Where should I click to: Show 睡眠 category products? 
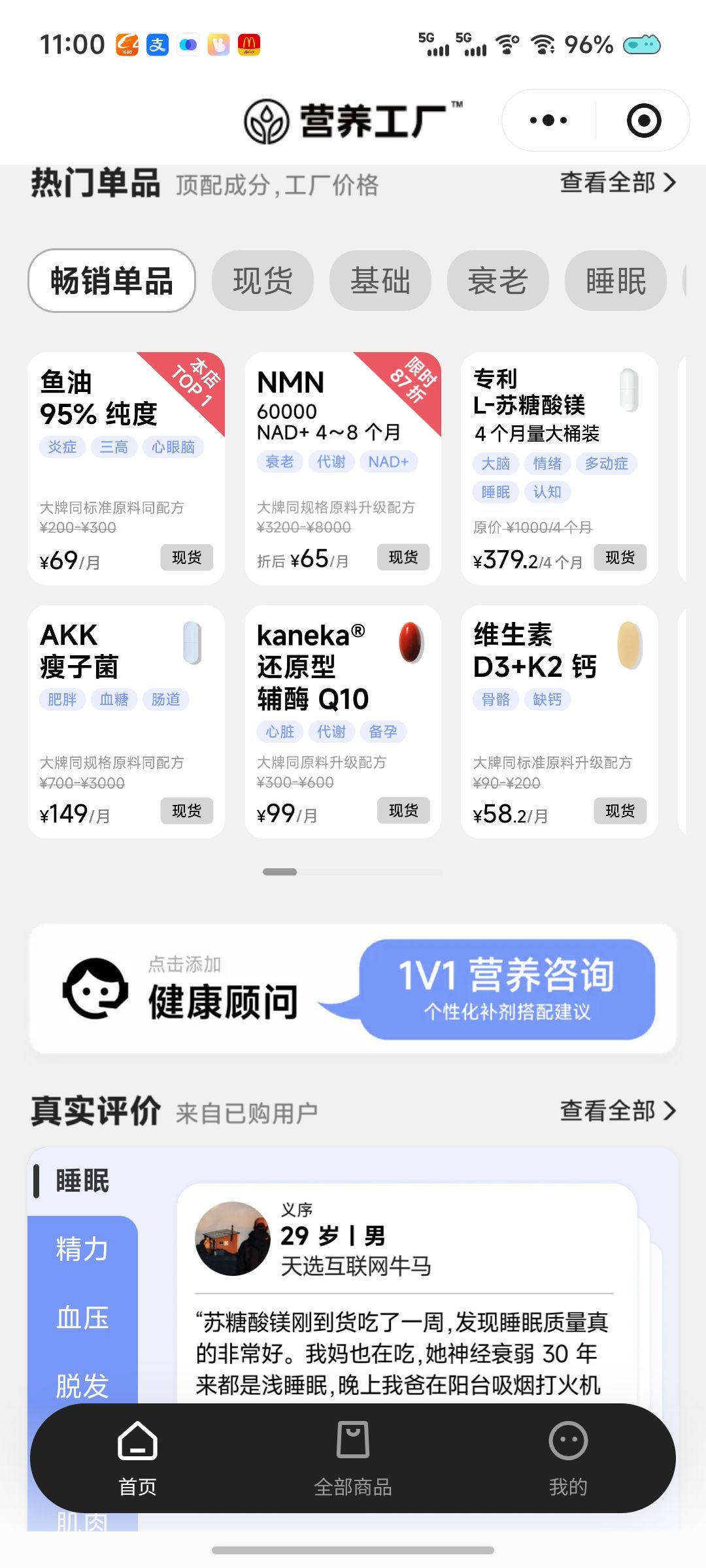[x=615, y=281]
